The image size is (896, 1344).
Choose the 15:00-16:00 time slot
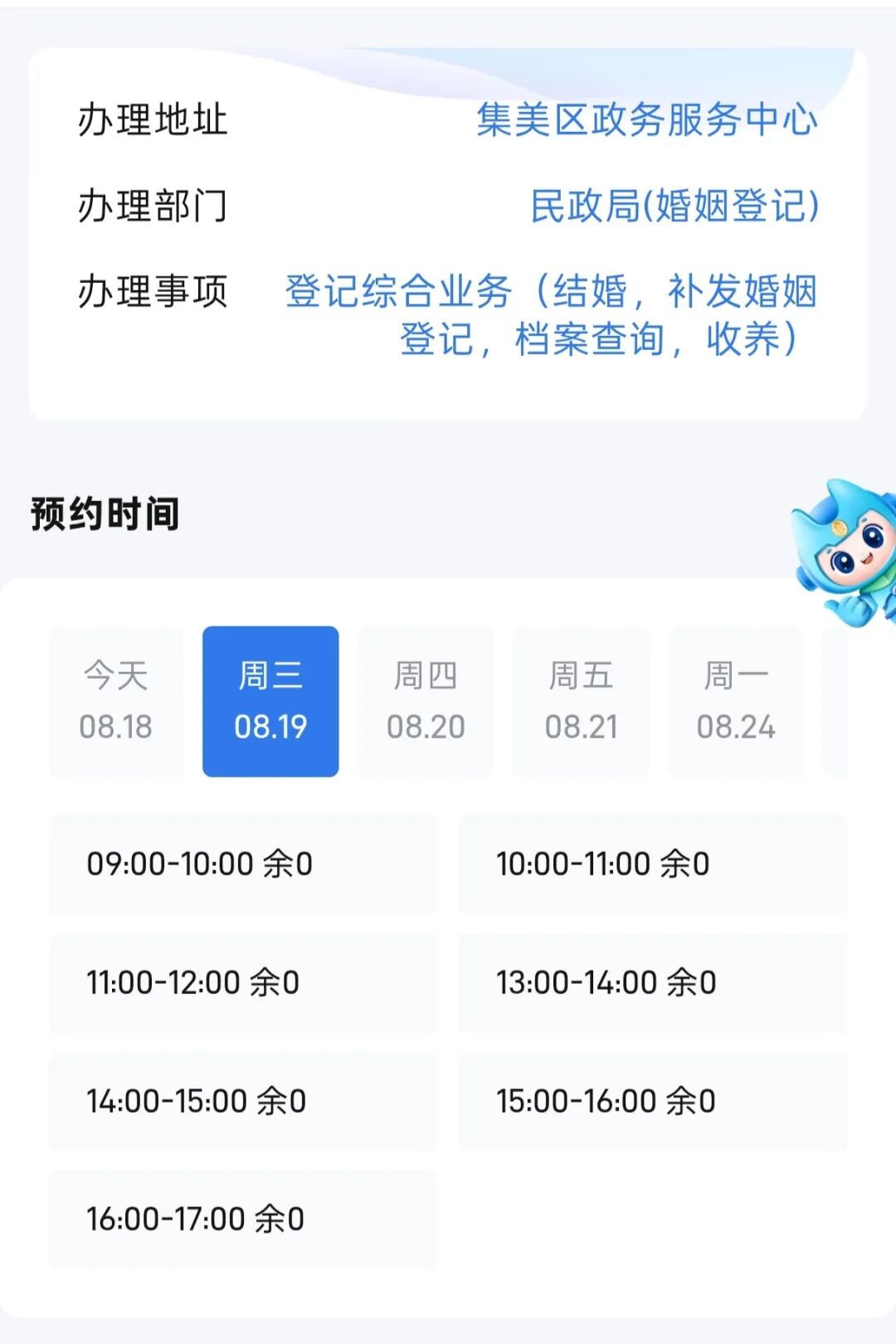point(653,1101)
